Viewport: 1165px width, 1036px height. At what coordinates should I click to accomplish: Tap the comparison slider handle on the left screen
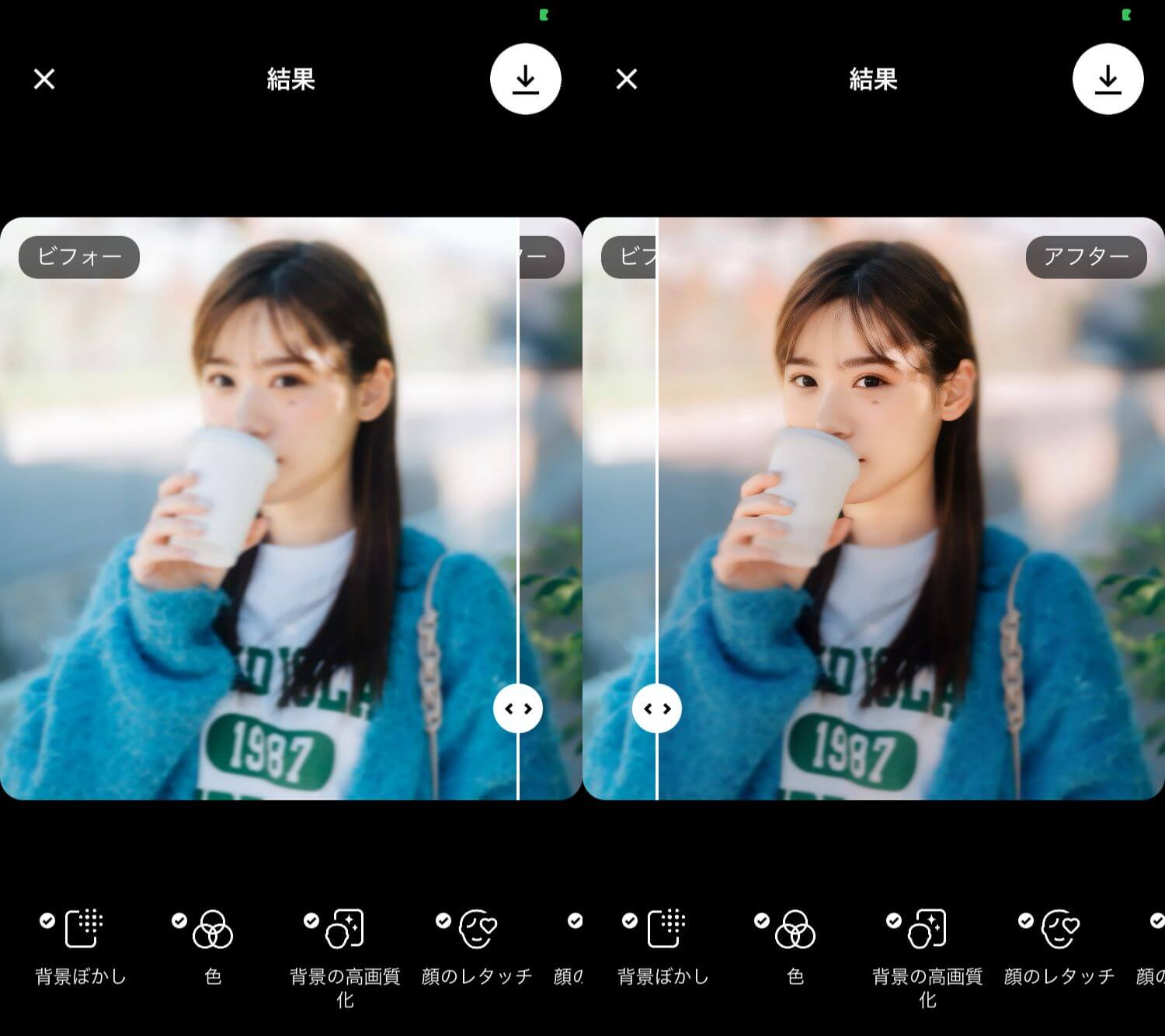coord(518,708)
